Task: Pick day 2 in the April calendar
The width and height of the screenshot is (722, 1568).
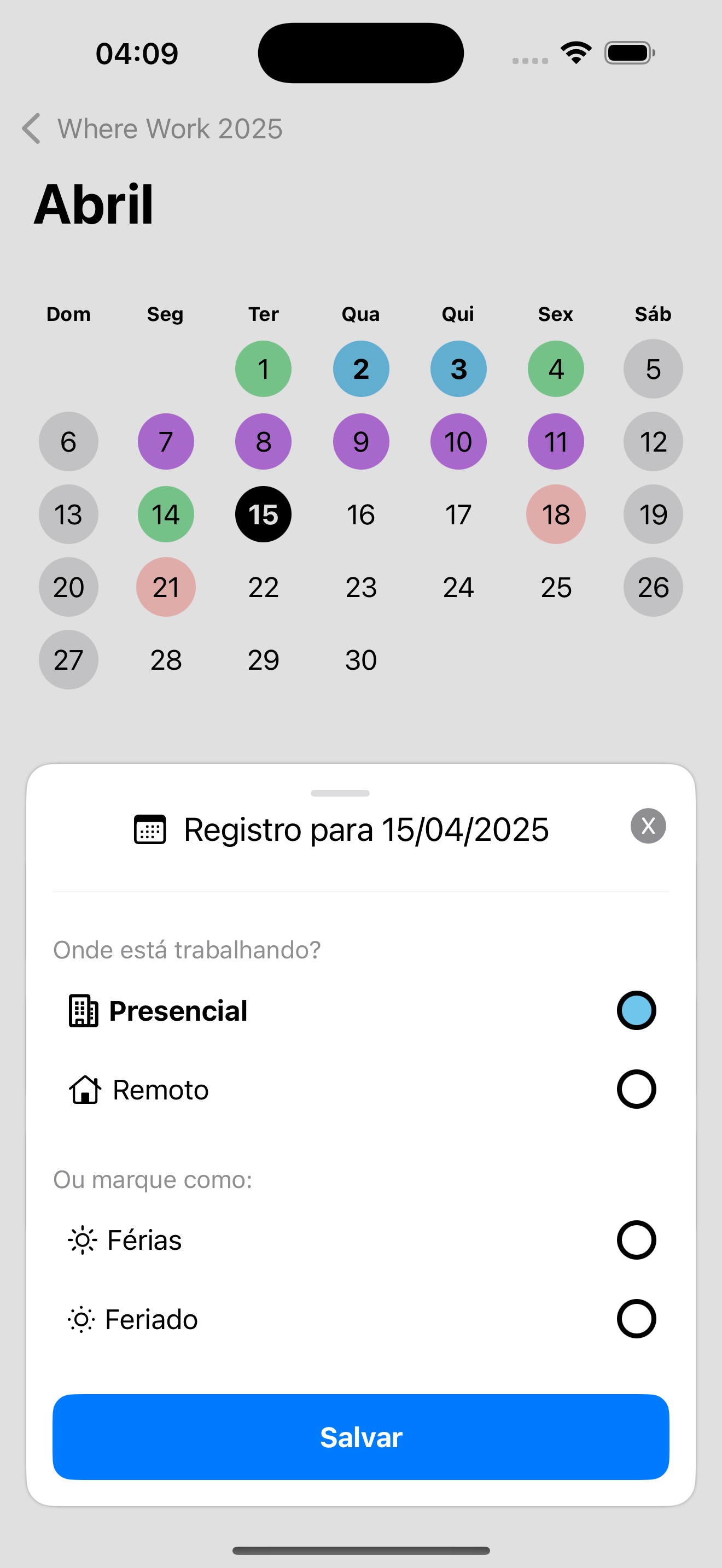Action: 361,369
